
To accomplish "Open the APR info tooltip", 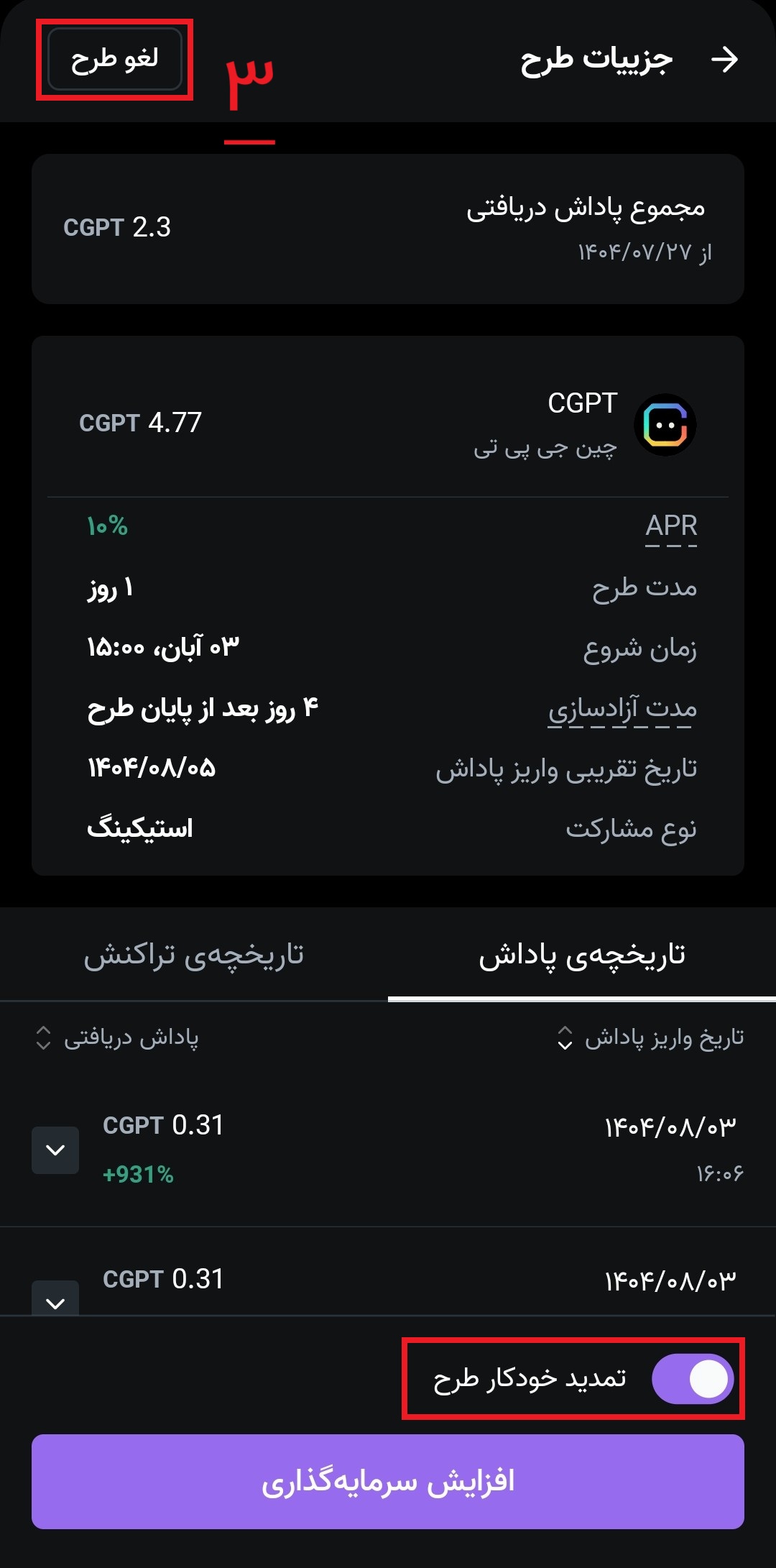I will 671,526.
